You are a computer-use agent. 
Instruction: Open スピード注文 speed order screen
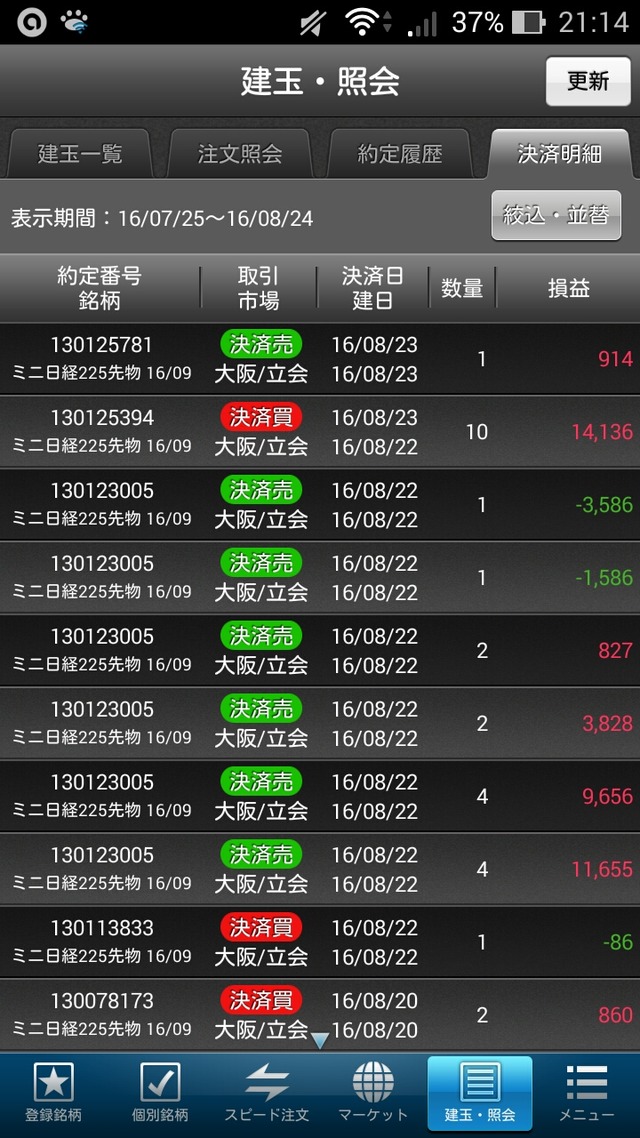[x=266, y=1094]
